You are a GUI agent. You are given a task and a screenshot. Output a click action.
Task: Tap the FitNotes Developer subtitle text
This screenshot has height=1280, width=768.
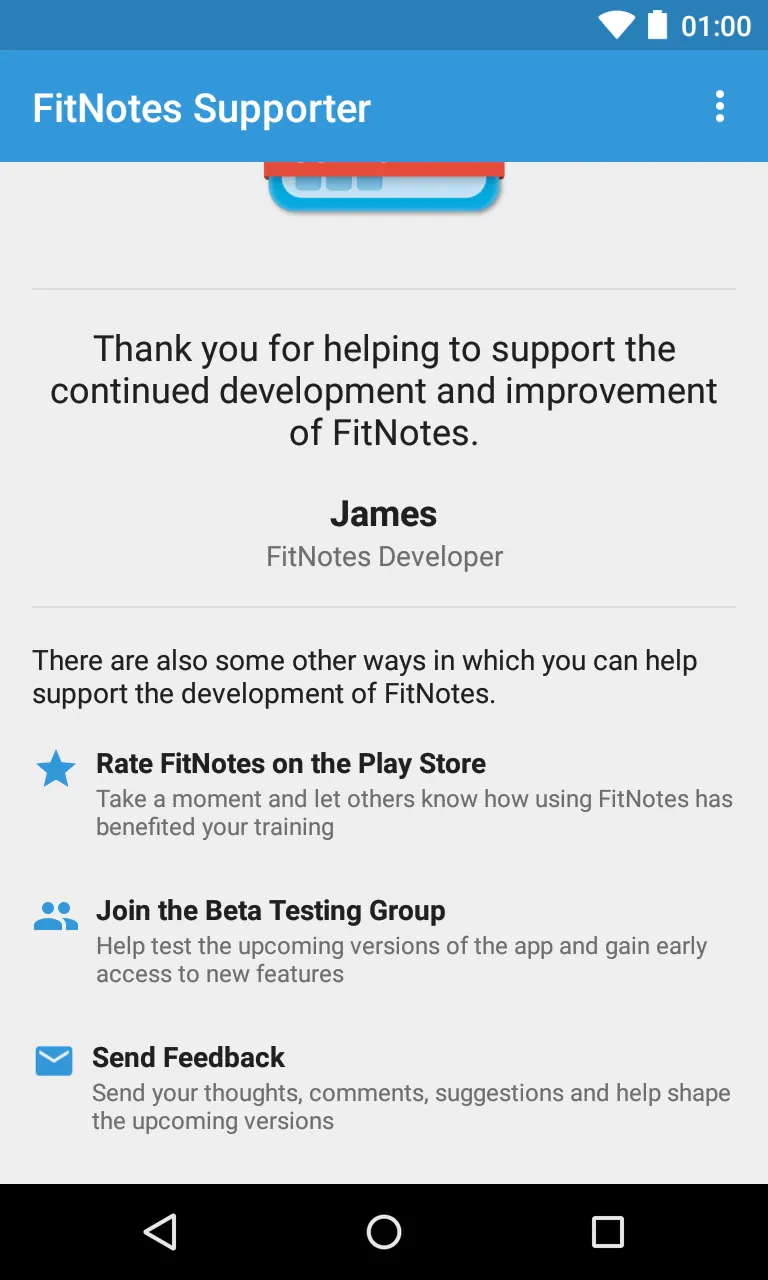384,556
